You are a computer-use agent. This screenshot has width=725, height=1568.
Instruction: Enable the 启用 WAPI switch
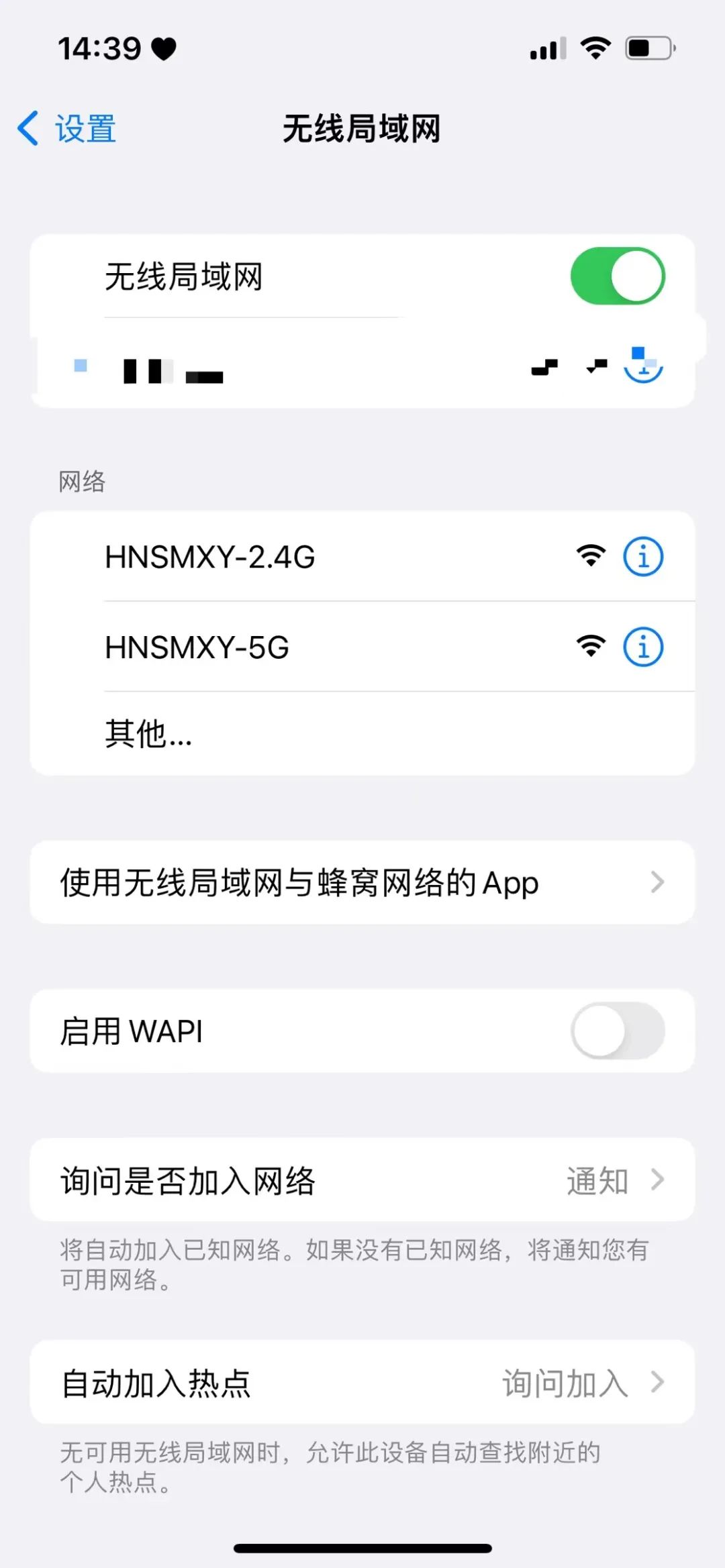[617, 1031]
